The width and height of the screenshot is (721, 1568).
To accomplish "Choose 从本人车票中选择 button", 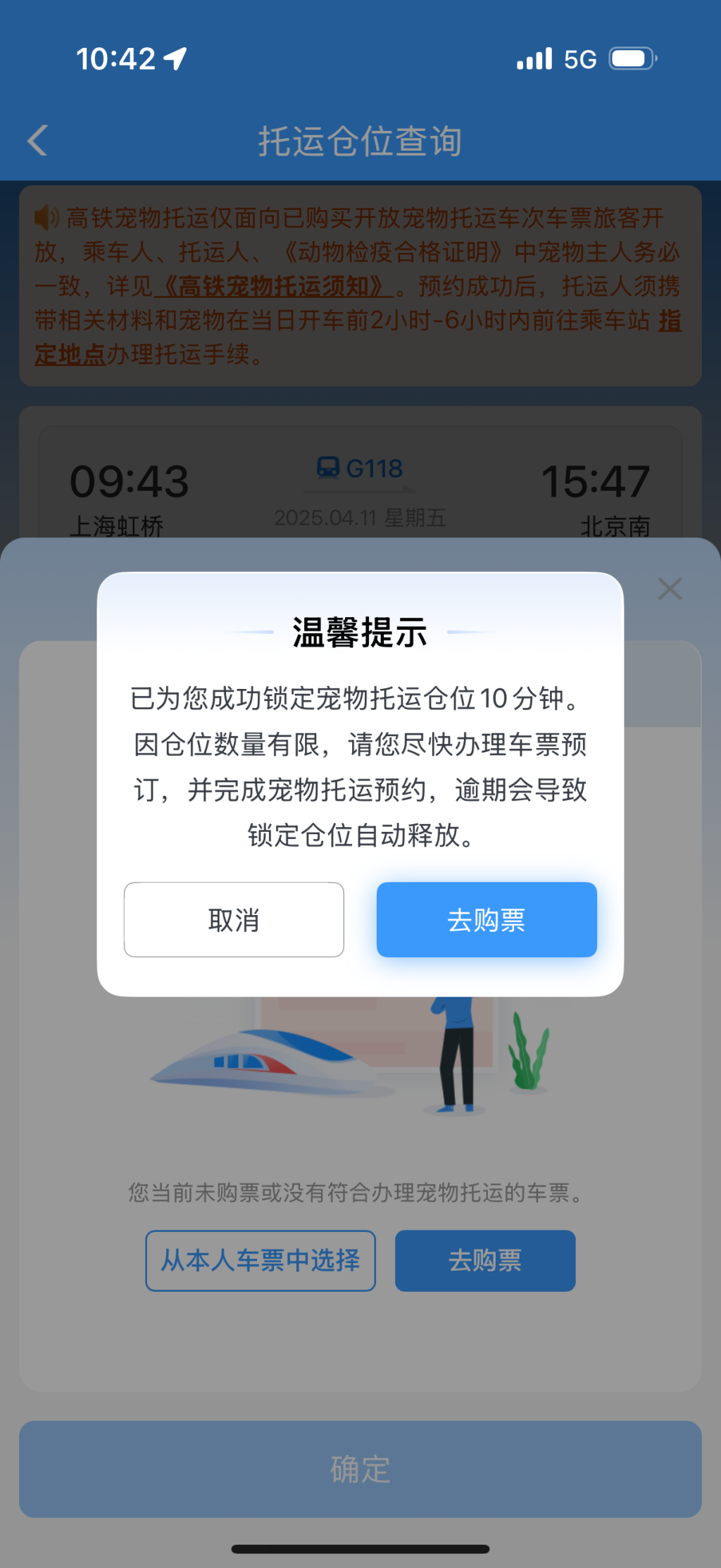I will pyautogui.click(x=261, y=1260).
